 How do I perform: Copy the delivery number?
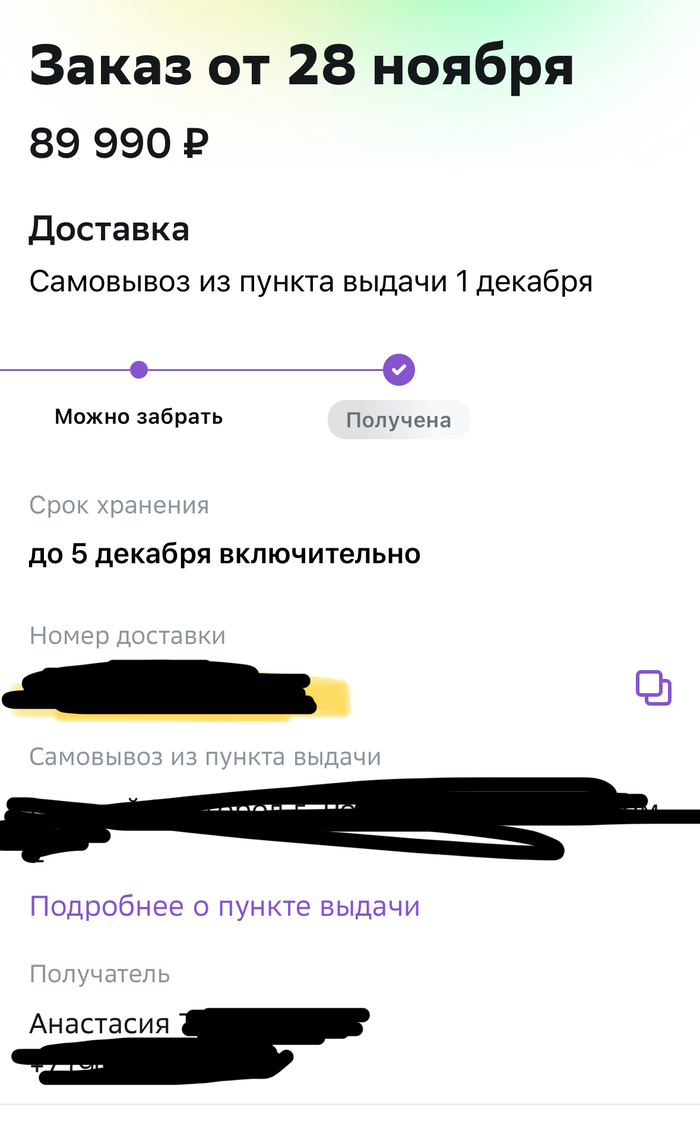pyautogui.click(x=653, y=688)
